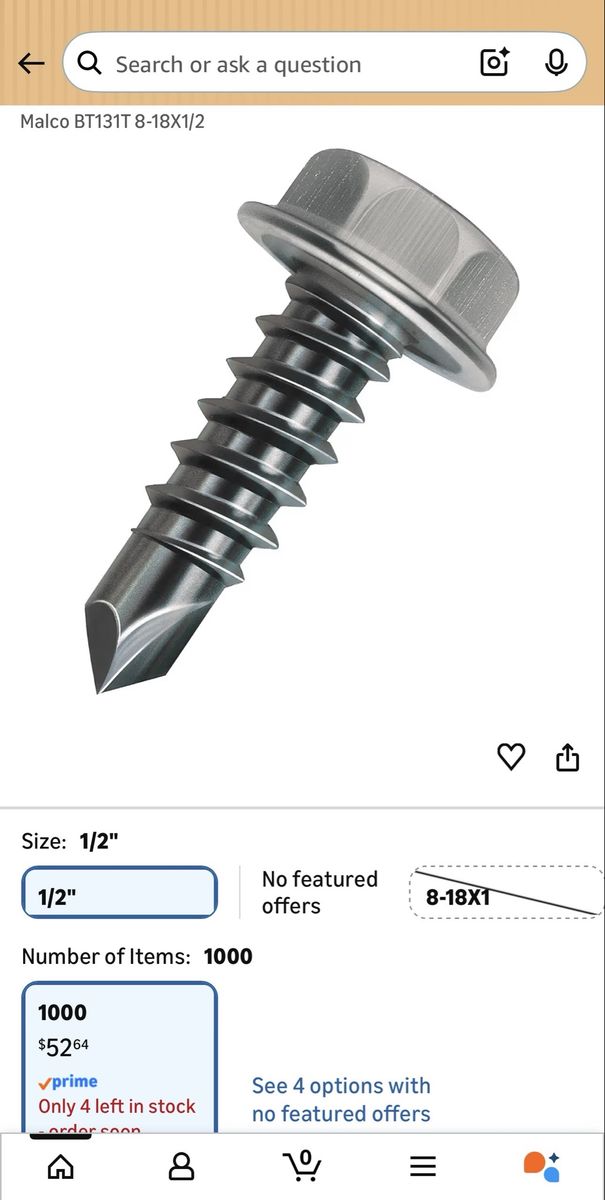This screenshot has height=1200, width=605.
Task: Launch the AI shopping assistant
Action: 542,1166
